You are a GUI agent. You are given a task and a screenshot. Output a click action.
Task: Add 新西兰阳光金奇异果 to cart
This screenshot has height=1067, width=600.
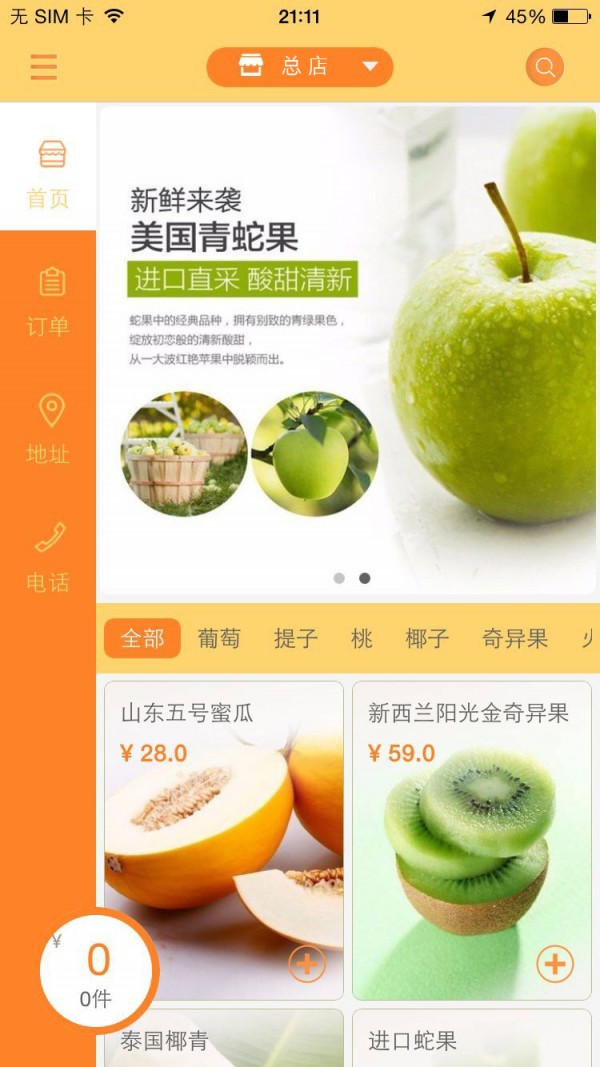pos(555,964)
